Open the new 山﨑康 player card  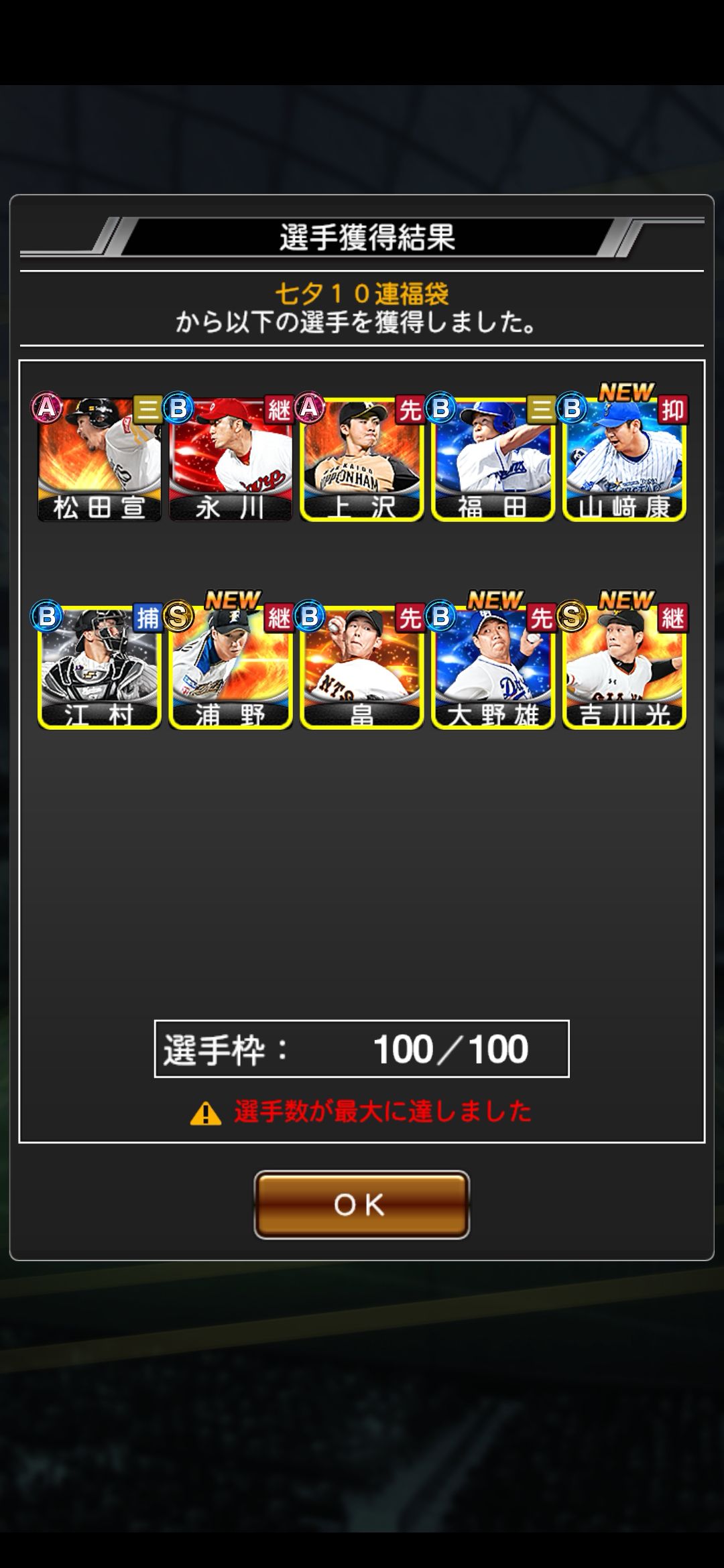point(624,459)
